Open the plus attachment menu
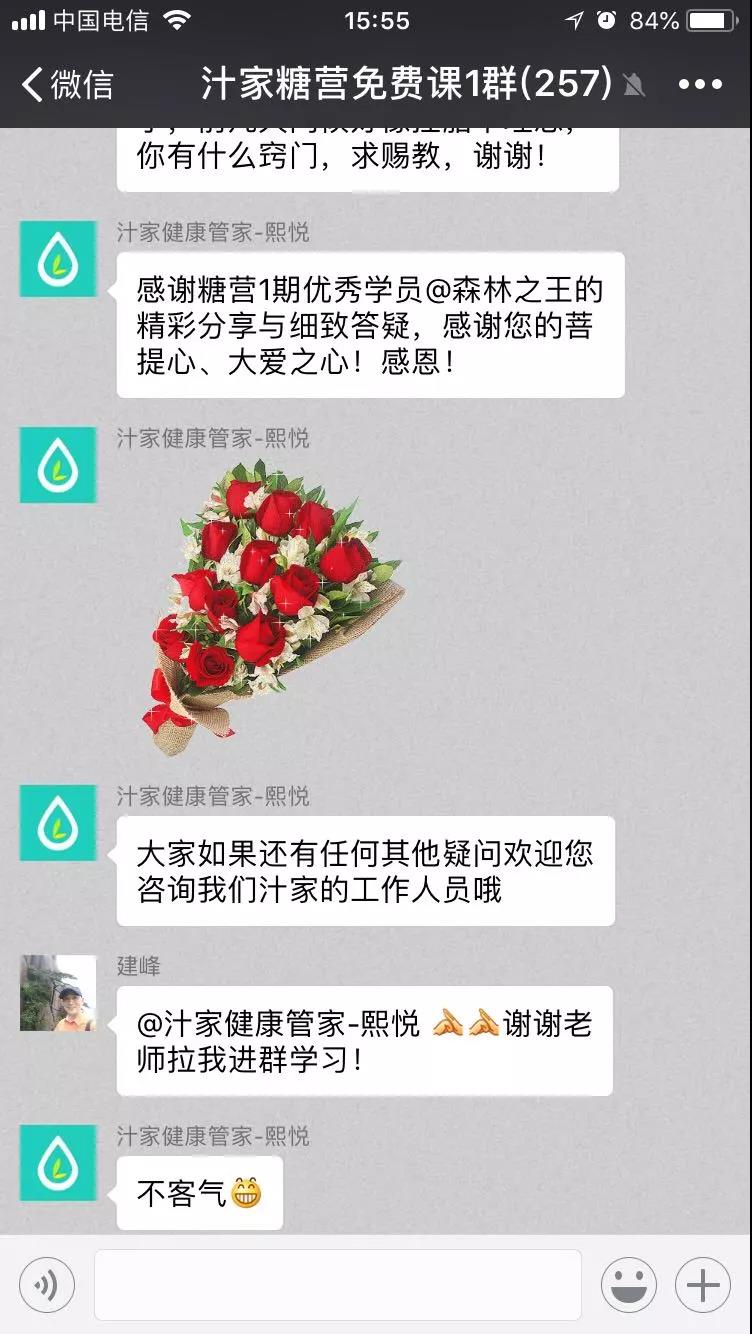The image size is (752, 1334). 703,1285
